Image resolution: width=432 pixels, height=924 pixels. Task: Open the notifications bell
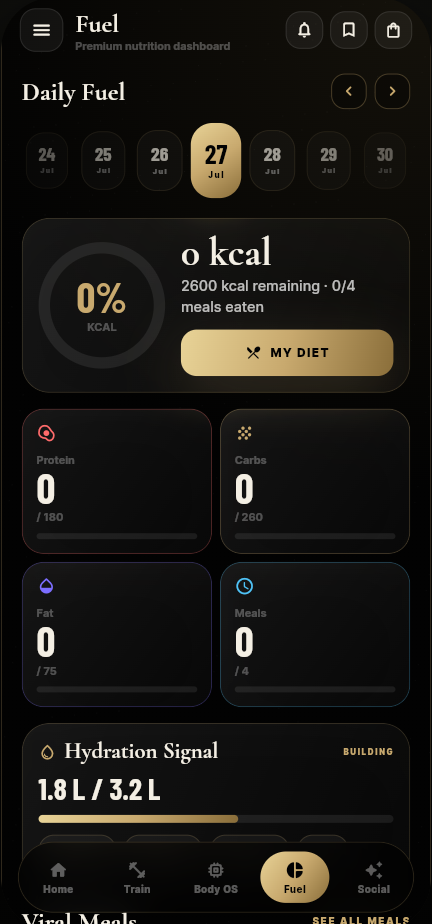[x=304, y=30]
